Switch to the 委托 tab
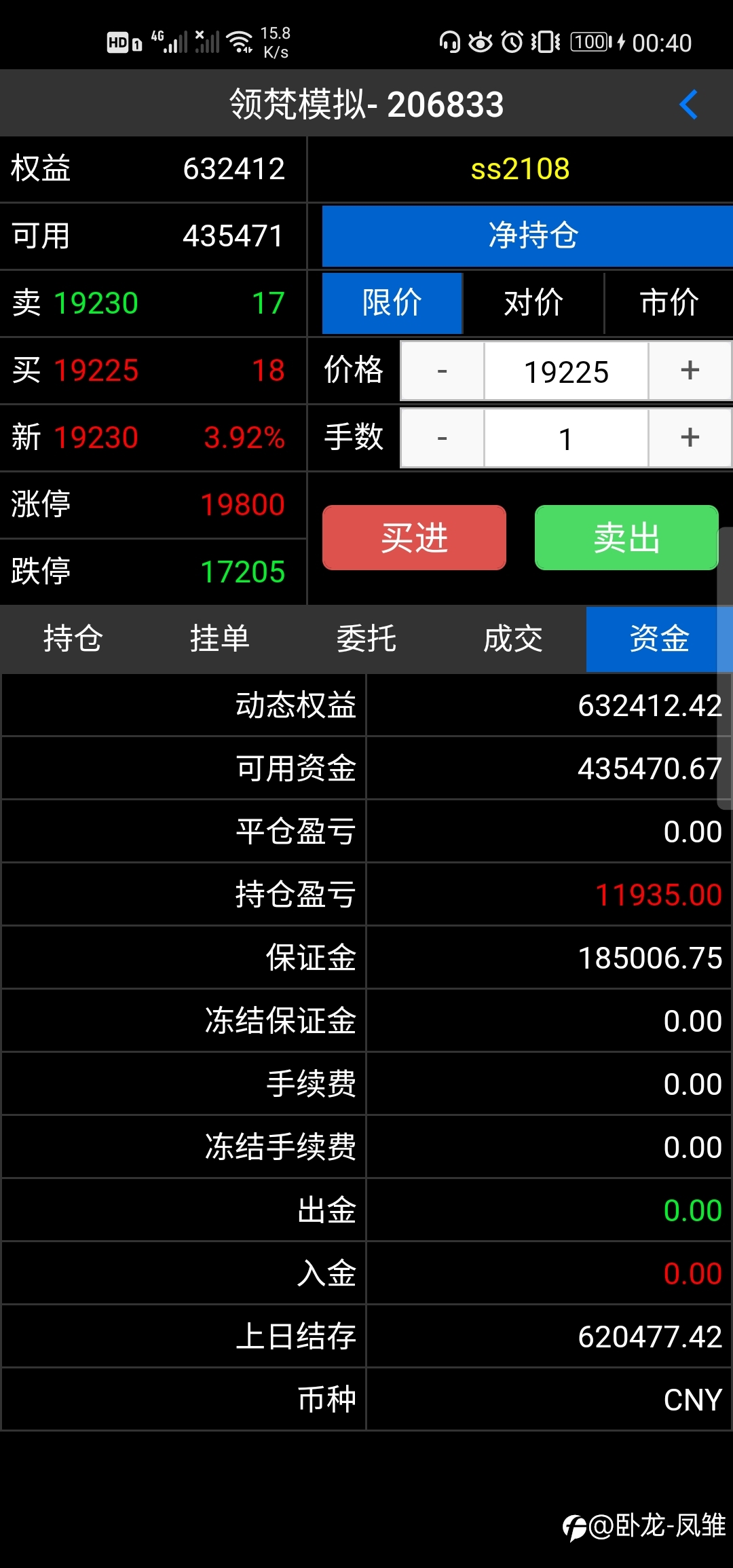The width and height of the screenshot is (733, 1568). tap(366, 639)
